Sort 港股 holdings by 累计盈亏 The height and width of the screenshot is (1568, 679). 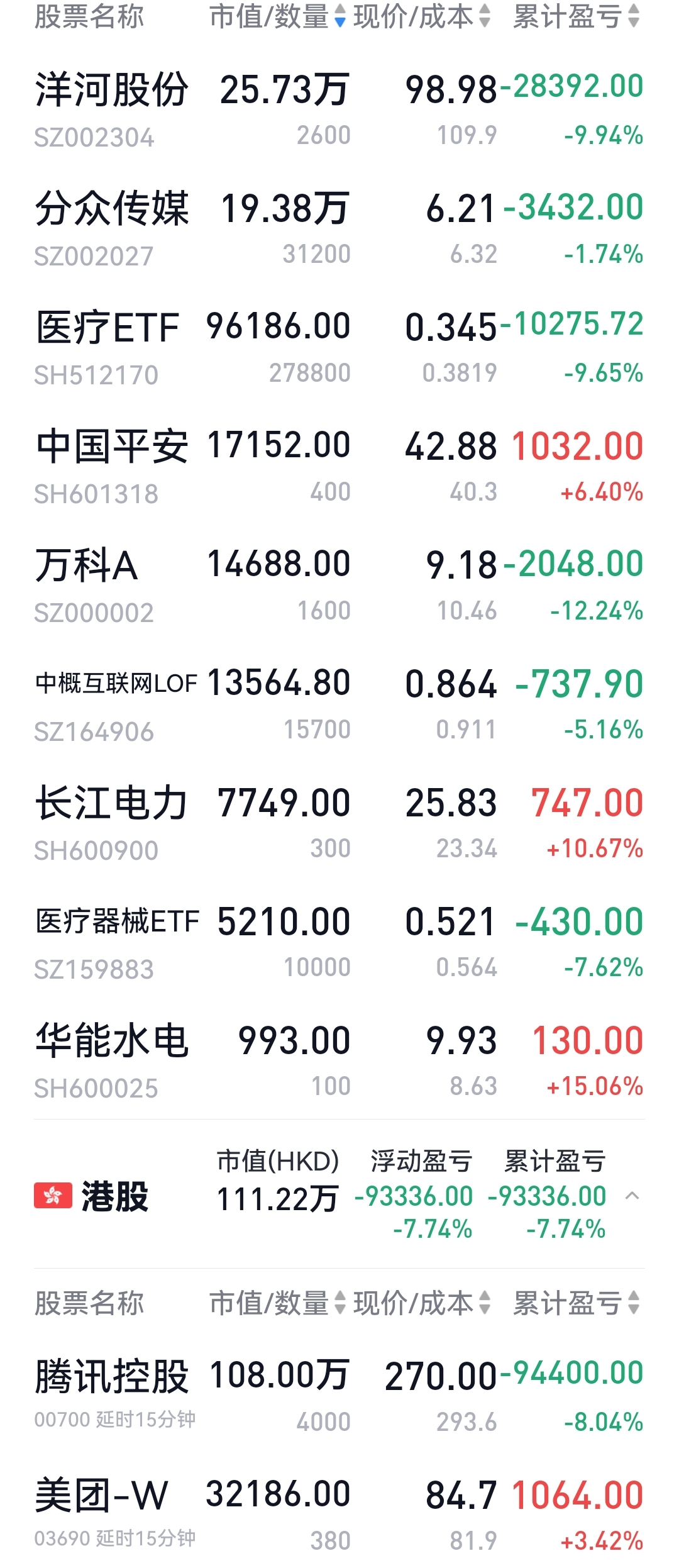tap(576, 1303)
